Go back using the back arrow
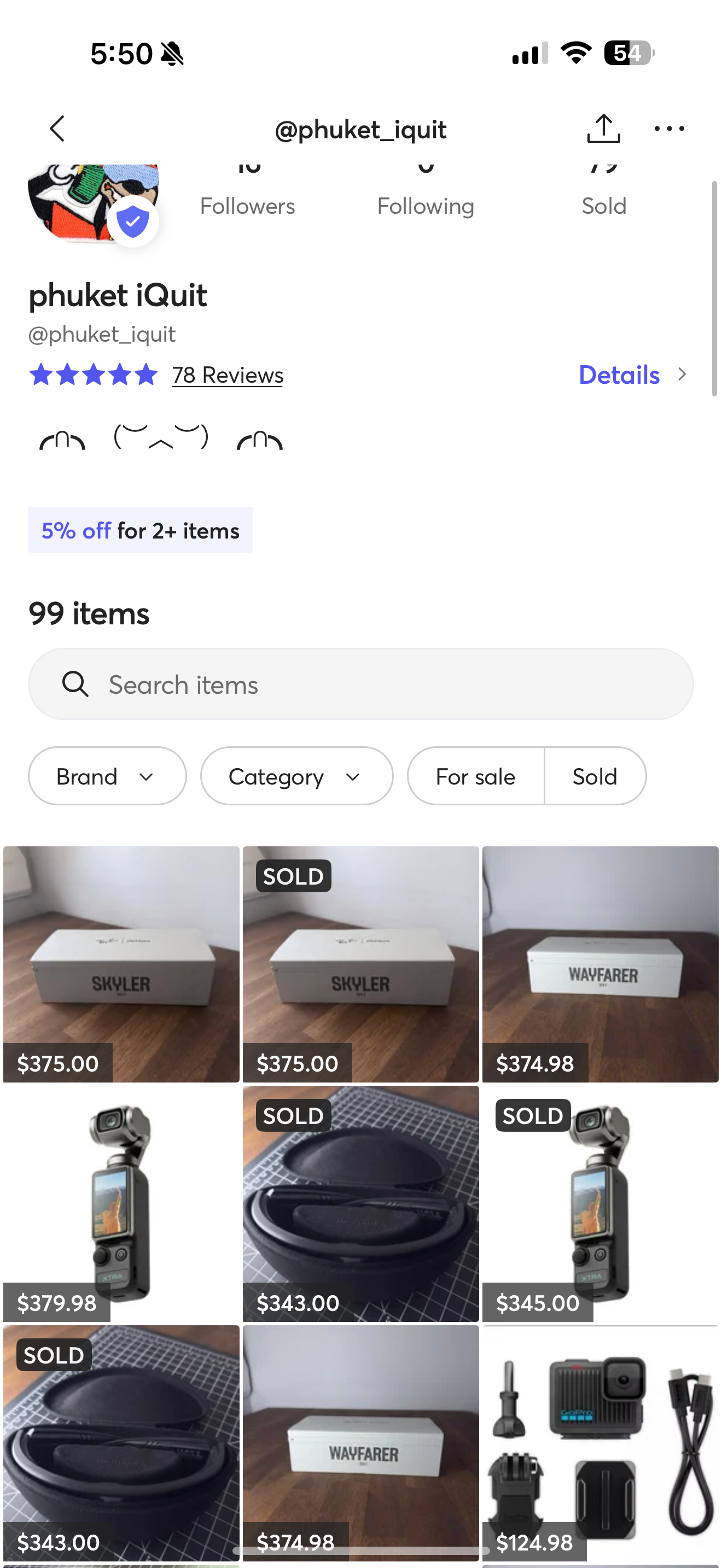The width and height of the screenshot is (722, 1568). pos(57,129)
